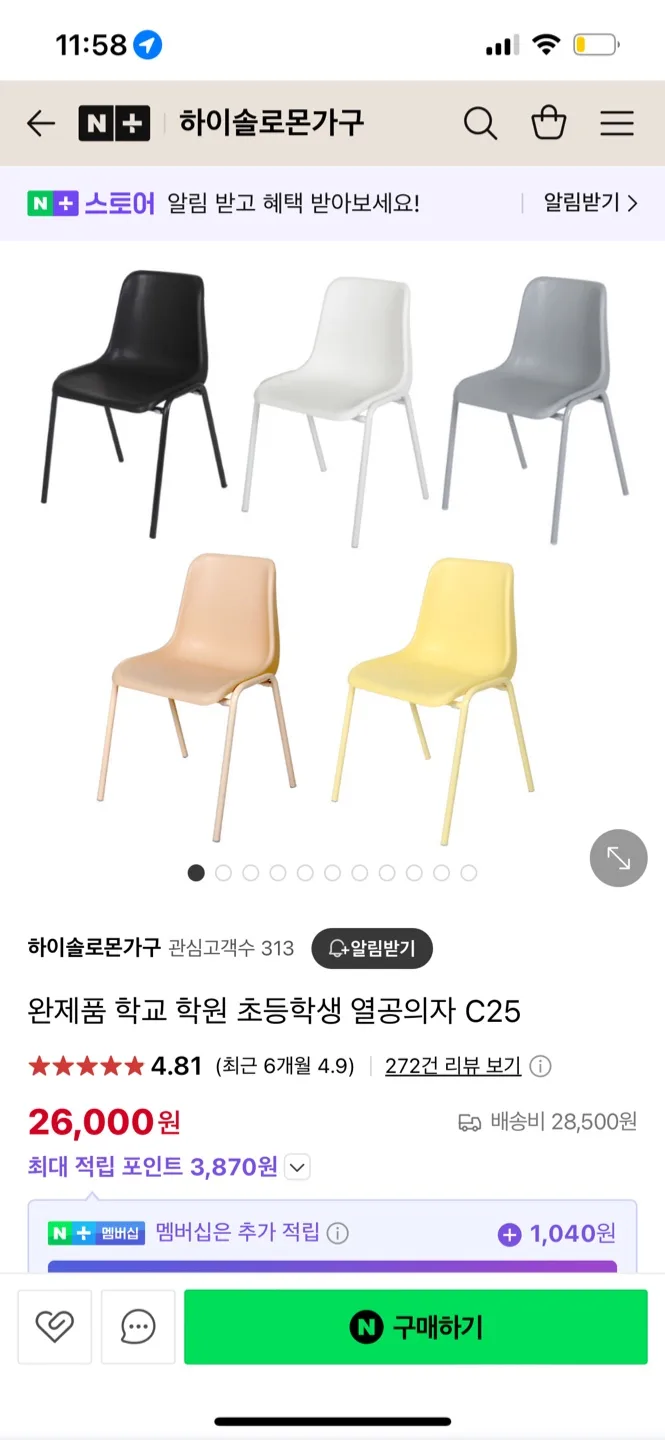The width and height of the screenshot is (665, 1440).
Task: Expand the 최대 적립 포인트 dropdown
Action: [x=298, y=1167]
